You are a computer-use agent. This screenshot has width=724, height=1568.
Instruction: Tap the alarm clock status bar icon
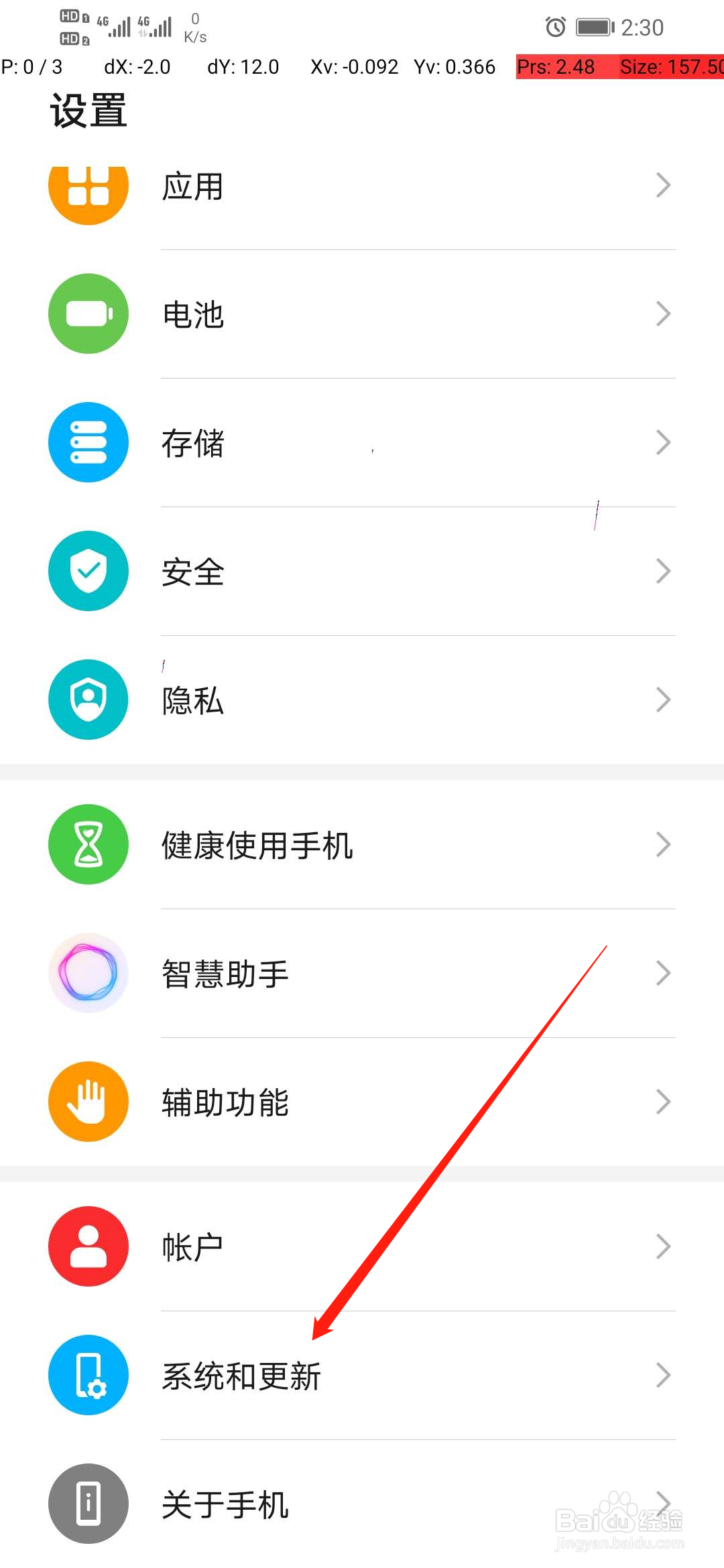pyautogui.click(x=555, y=26)
